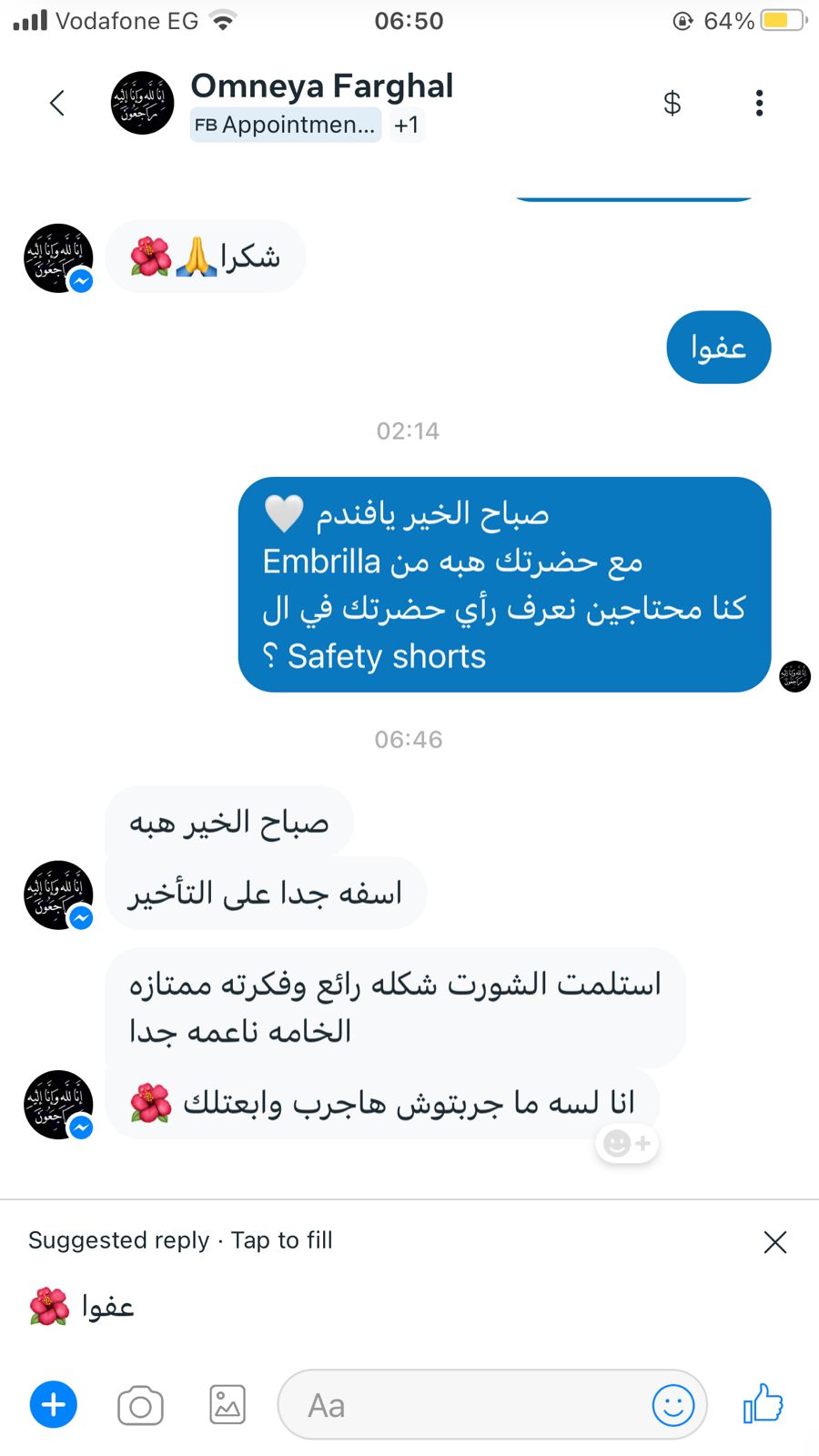This screenshot has width=819, height=1456.
Task: Go back using the back arrow
Action: [x=57, y=103]
